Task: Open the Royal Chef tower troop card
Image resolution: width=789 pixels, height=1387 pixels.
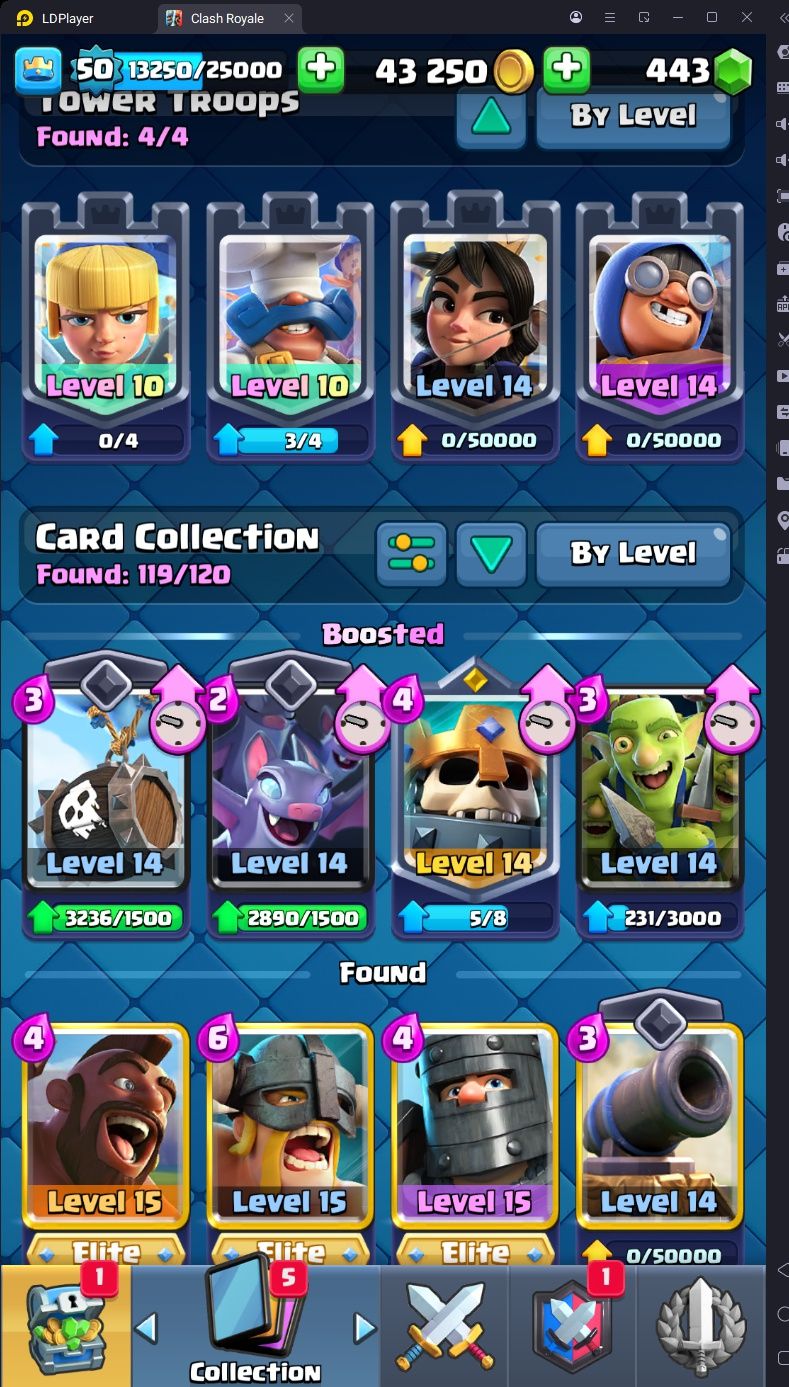Action: pyautogui.click(x=290, y=320)
